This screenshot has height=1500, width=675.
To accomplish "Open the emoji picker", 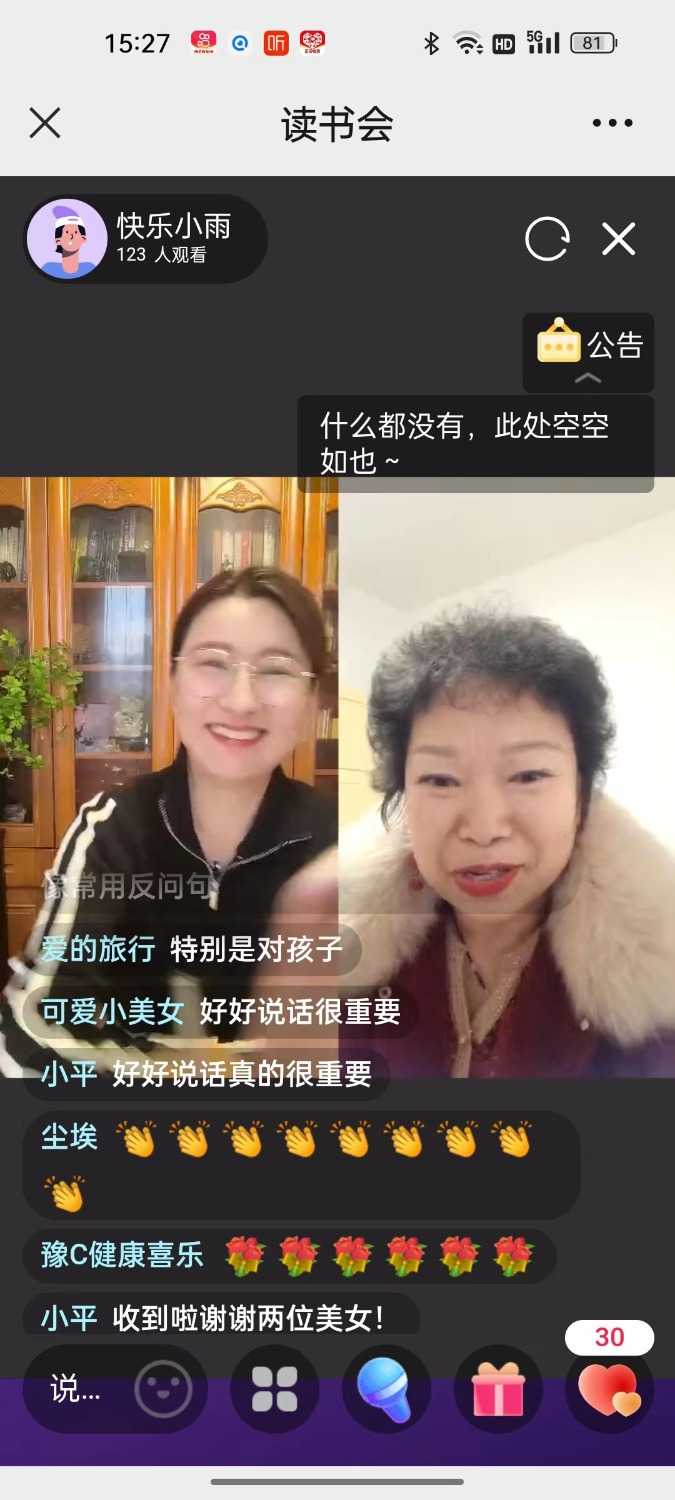I will pos(163,1388).
